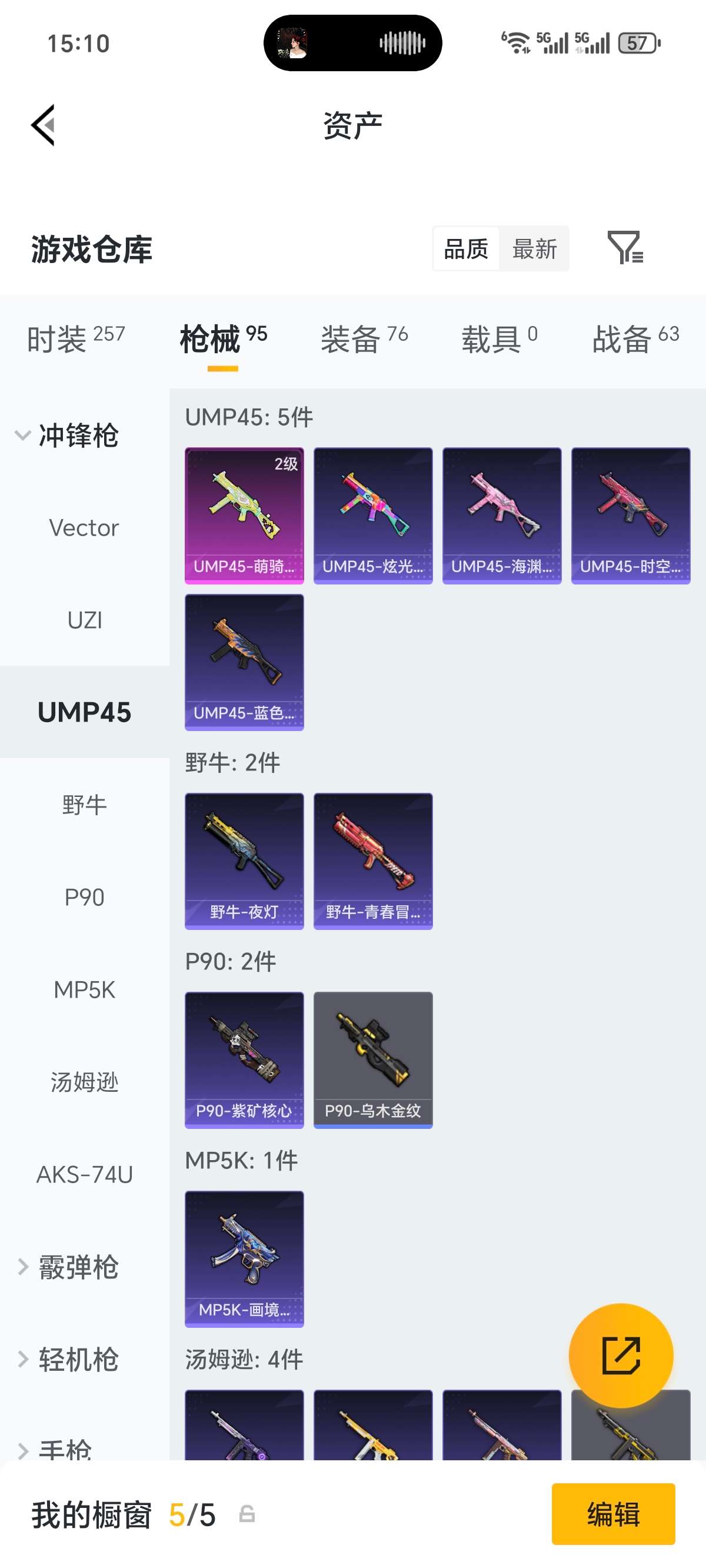Sort warehouse by 最新
Image resolution: width=706 pixels, height=1568 pixels.
[x=534, y=249]
